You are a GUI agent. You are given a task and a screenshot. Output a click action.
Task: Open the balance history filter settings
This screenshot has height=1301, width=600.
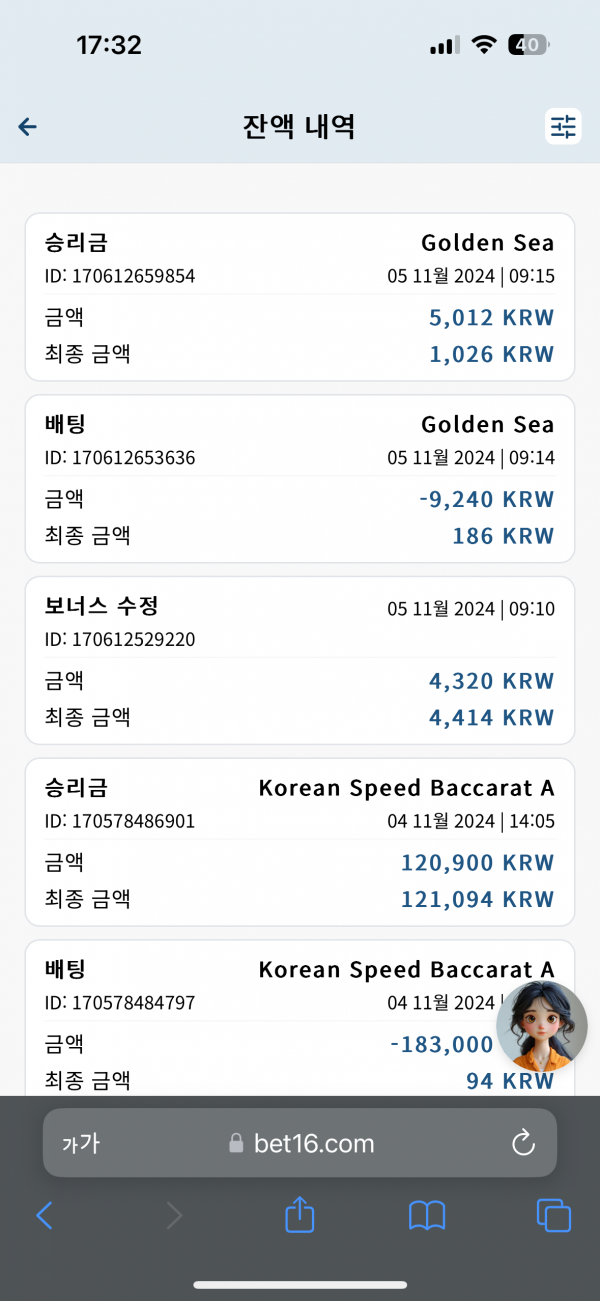click(x=564, y=126)
